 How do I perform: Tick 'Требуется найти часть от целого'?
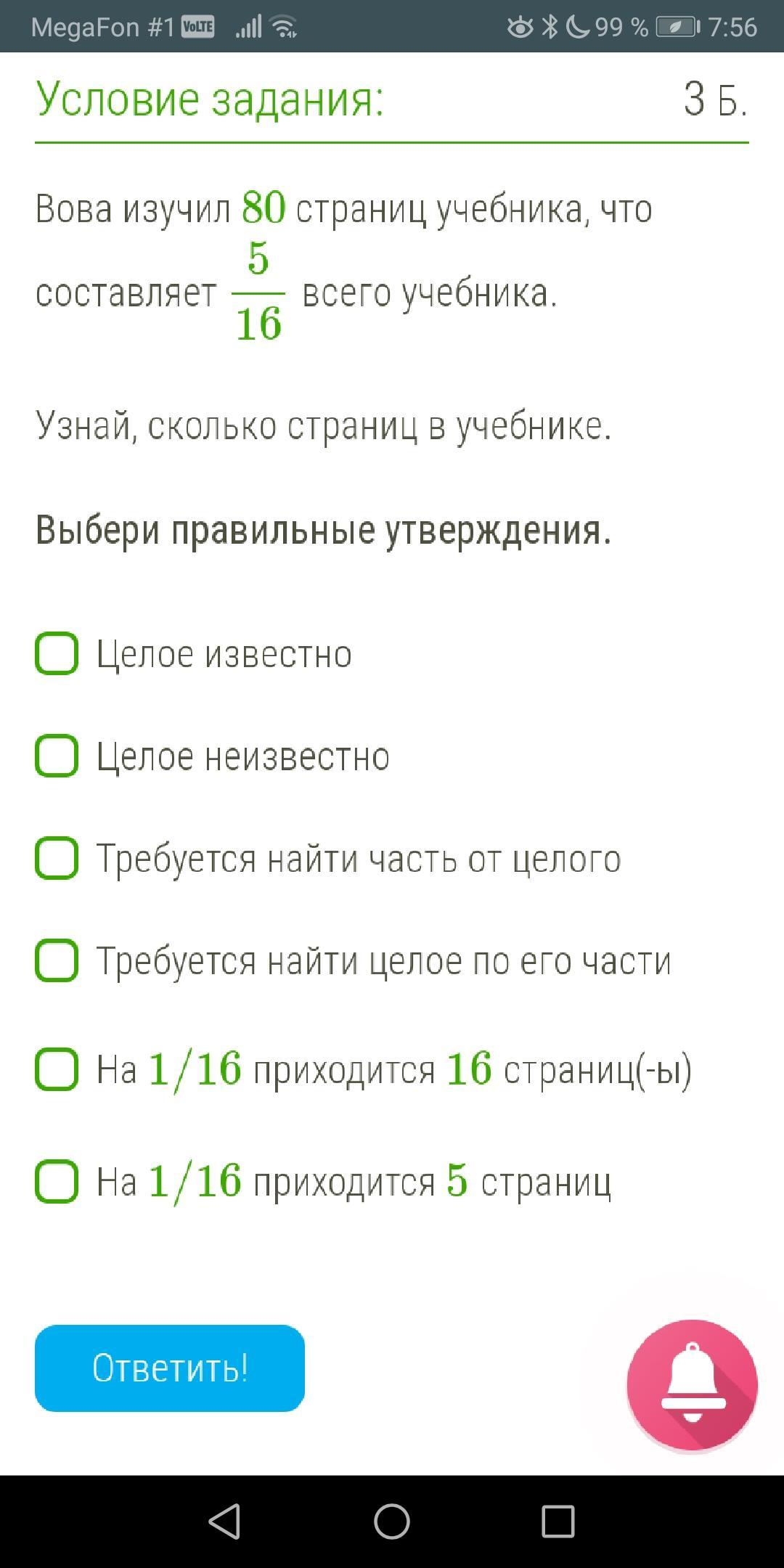pos(57,858)
